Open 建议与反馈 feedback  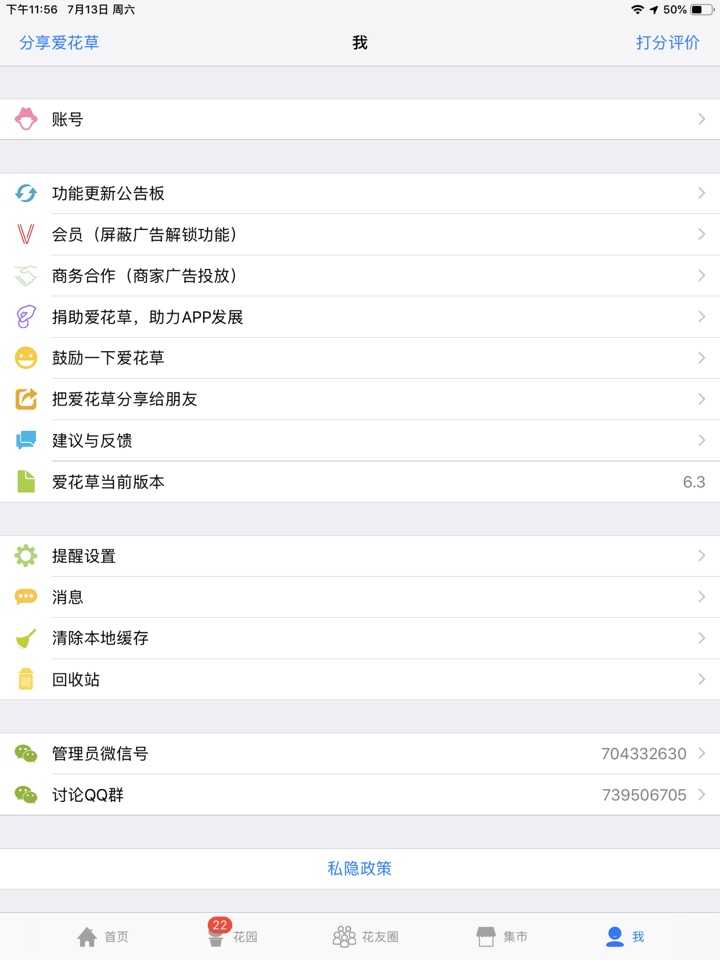click(x=360, y=440)
